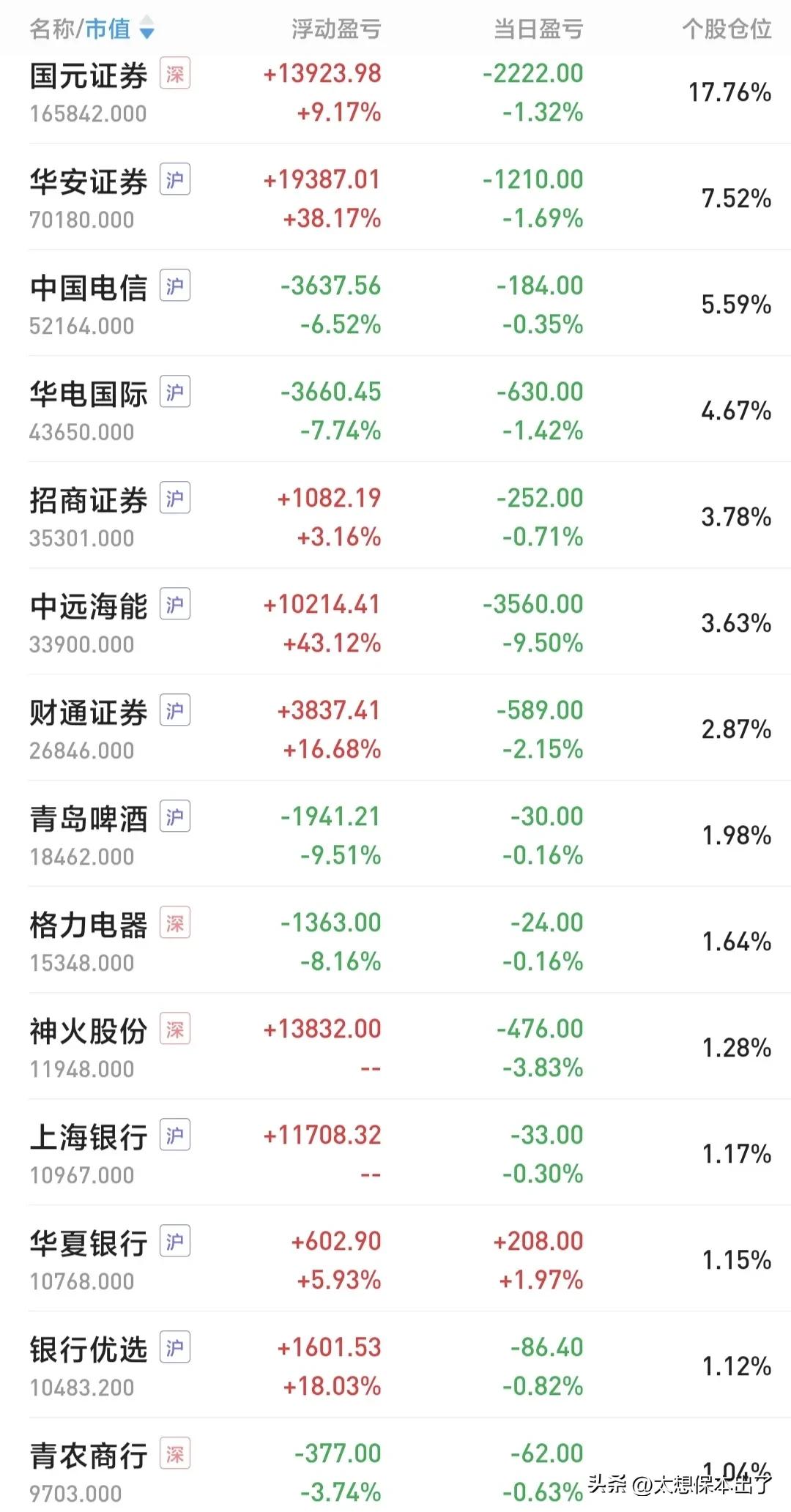Select the 个股仓位 column header

728,30
